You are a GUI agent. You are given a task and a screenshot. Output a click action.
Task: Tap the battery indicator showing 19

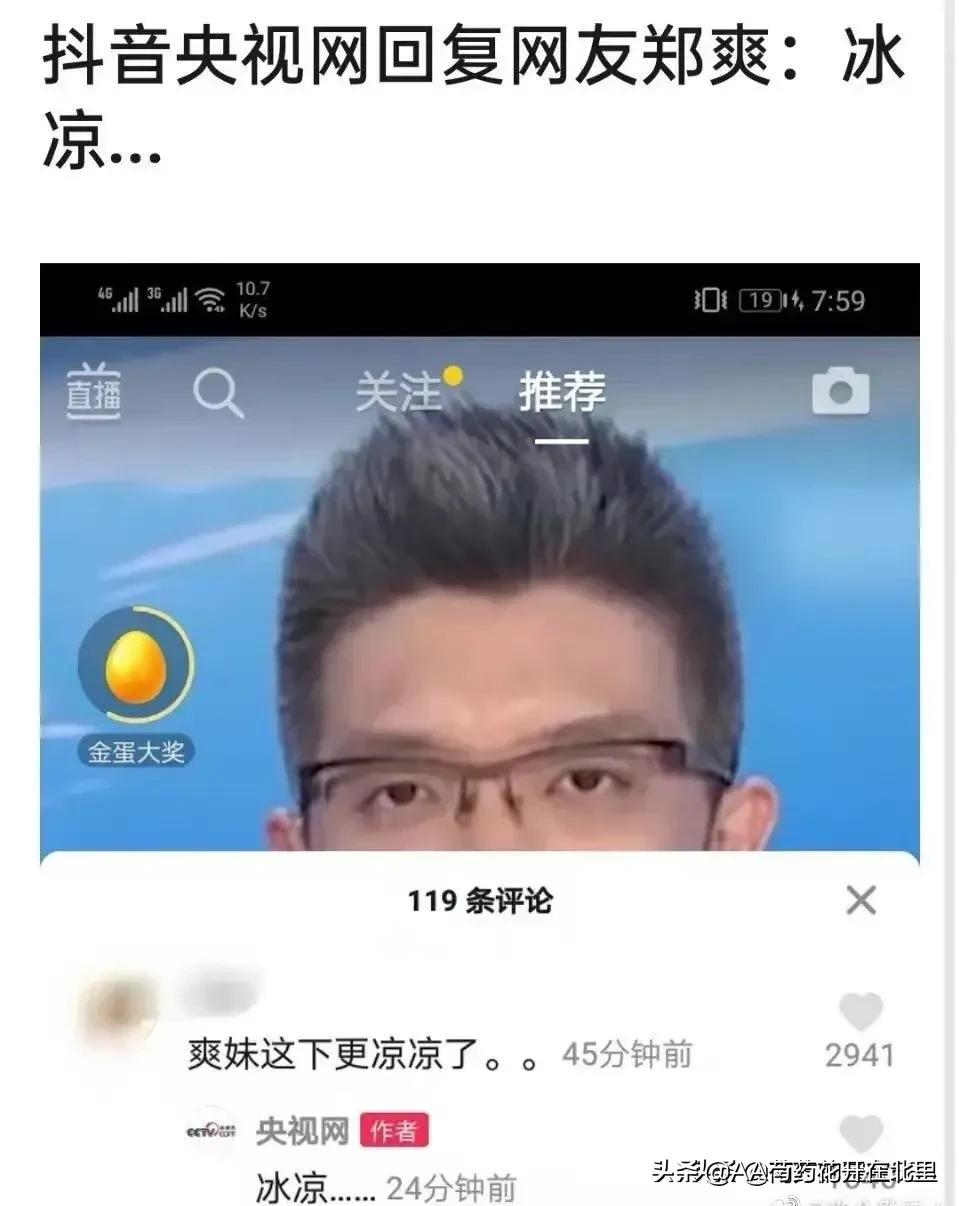coord(759,299)
